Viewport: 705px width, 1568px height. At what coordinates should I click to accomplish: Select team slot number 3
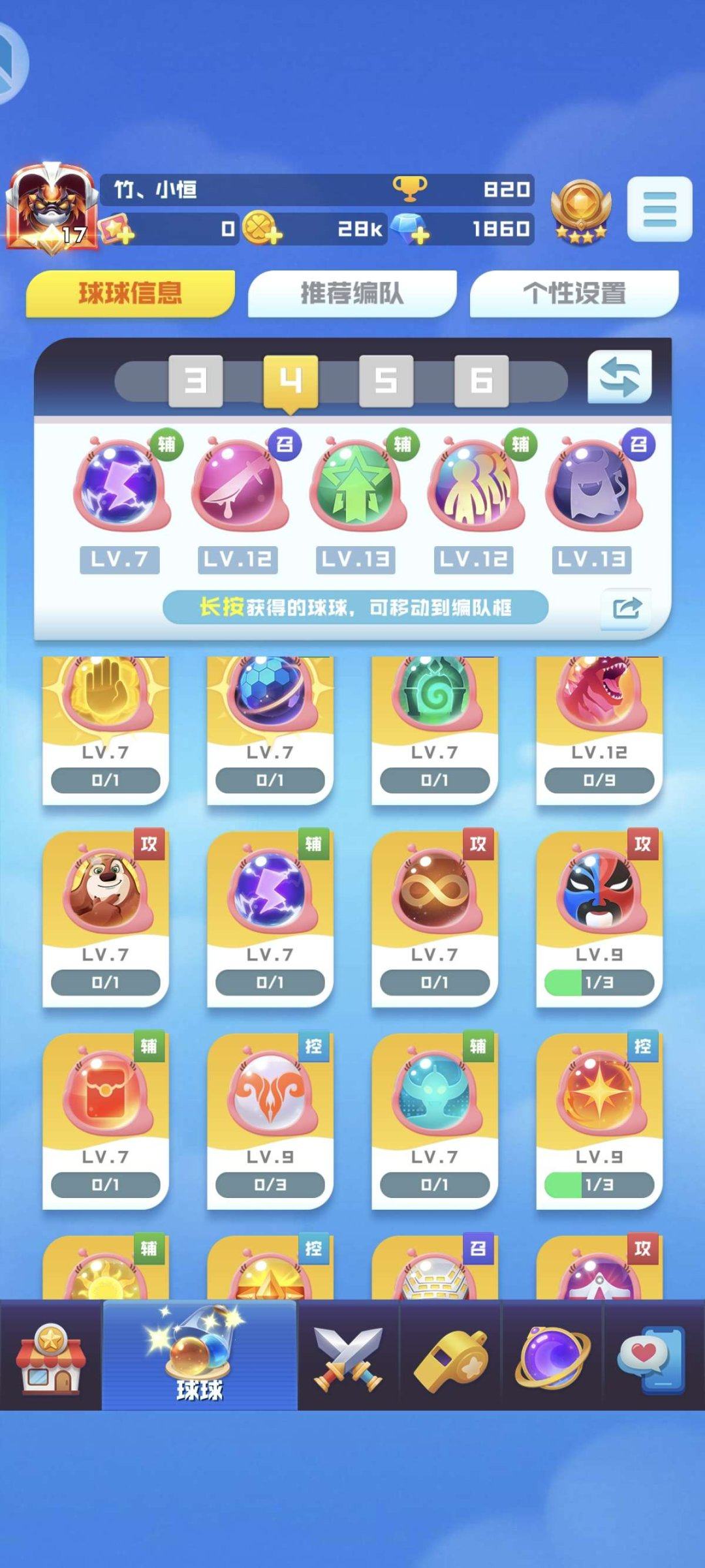(x=195, y=380)
